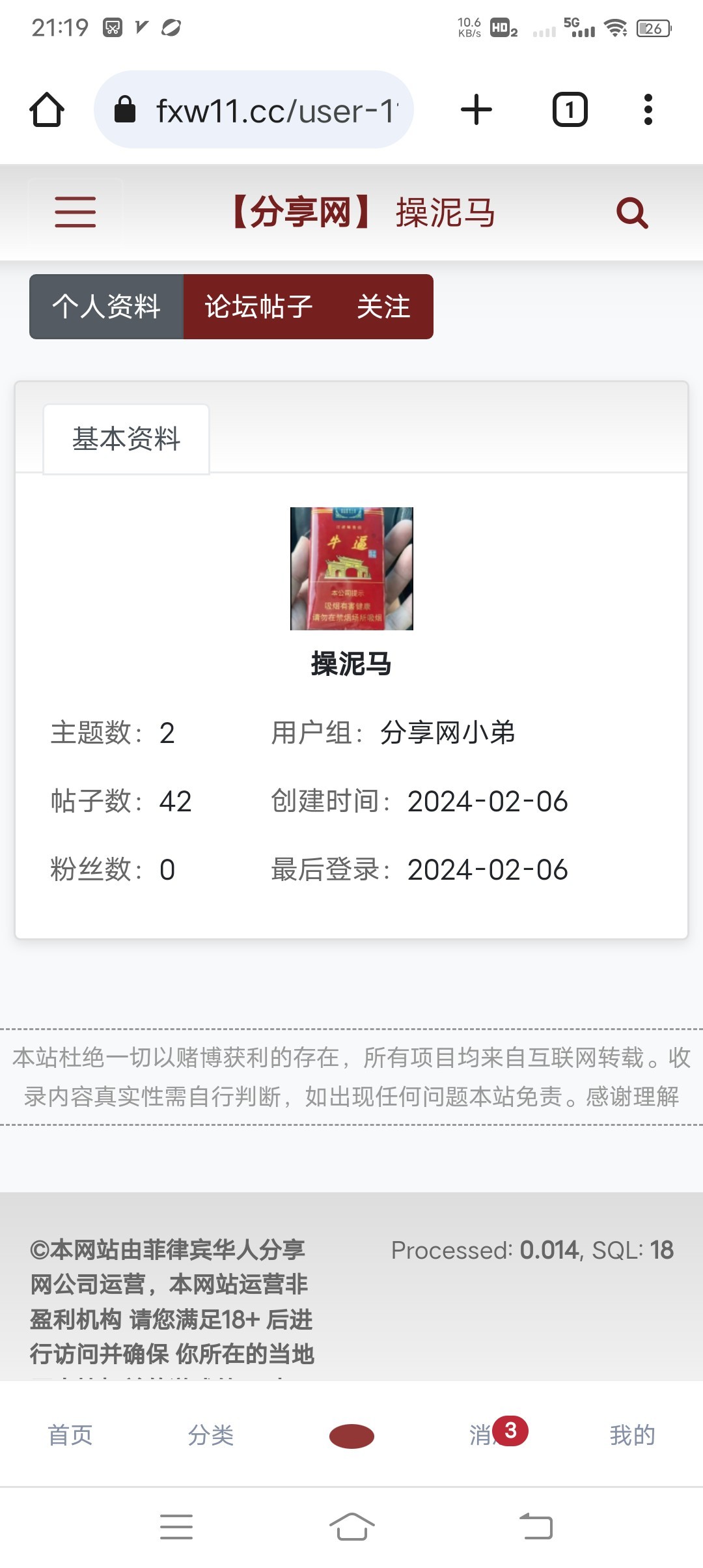Select the 个人资料 tab
The image size is (703, 1568).
[x=107, y=307]
